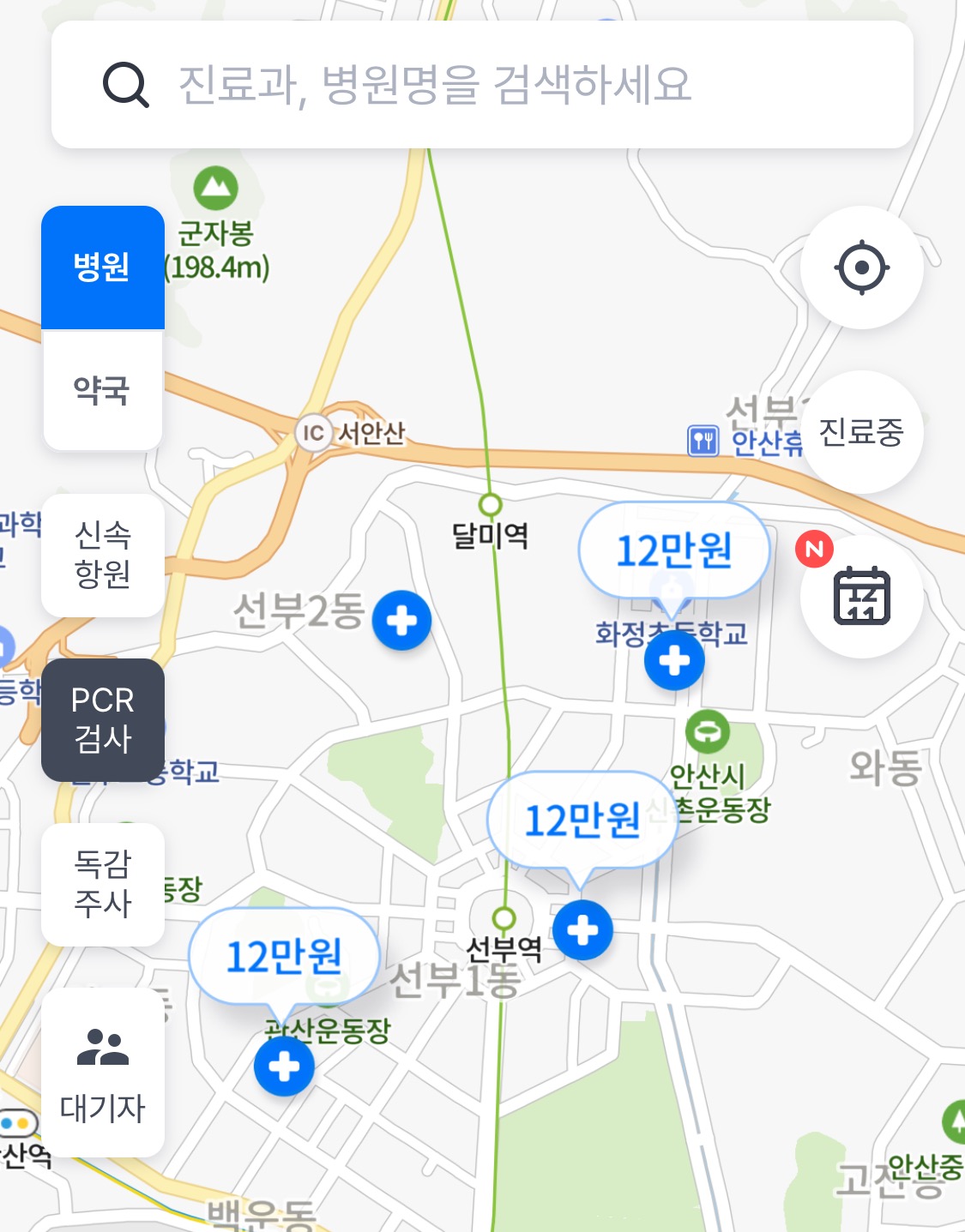The width and height of the screenshot is (965, 1232).
Task: Select the 병원 hospital tab
Action: coord(102,267)
